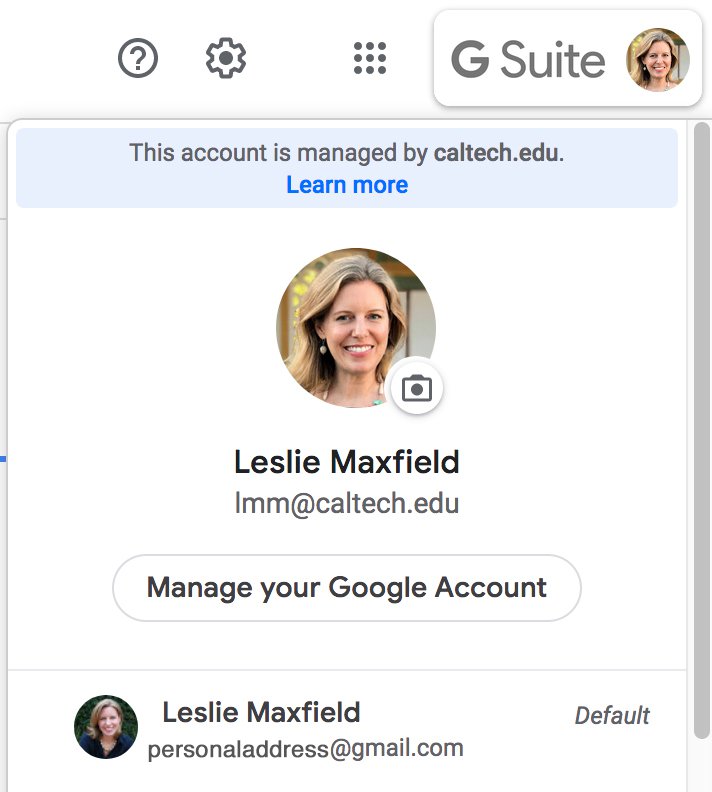The image size is (712, 792).
Task: Open the settings gear
Action: coord(226,59)
